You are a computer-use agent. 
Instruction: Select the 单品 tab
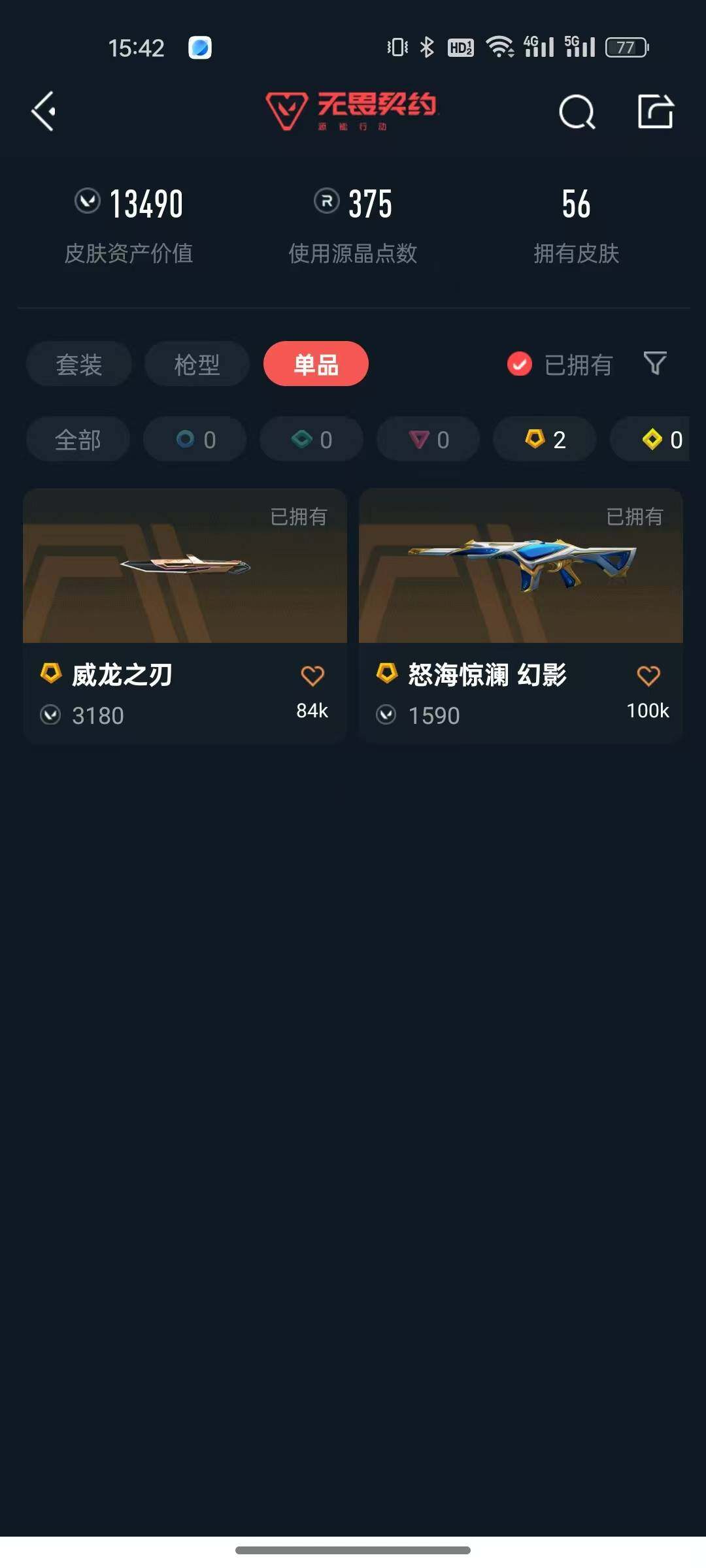(316, 364)
